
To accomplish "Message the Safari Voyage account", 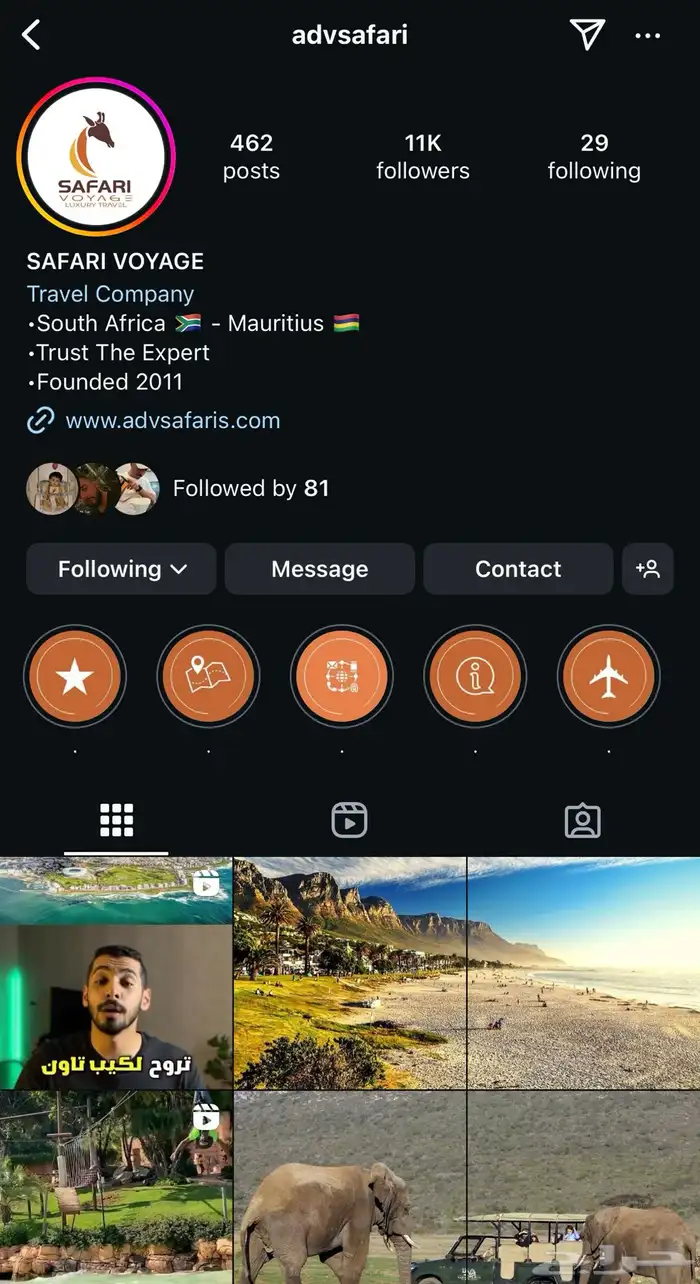I will tap(319, 569).
